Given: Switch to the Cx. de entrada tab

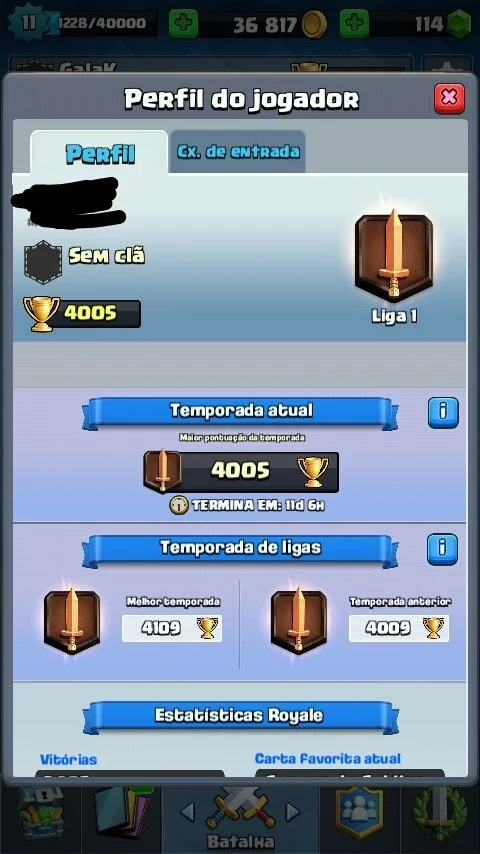Looking at the screenshot, I should point(238,151).
